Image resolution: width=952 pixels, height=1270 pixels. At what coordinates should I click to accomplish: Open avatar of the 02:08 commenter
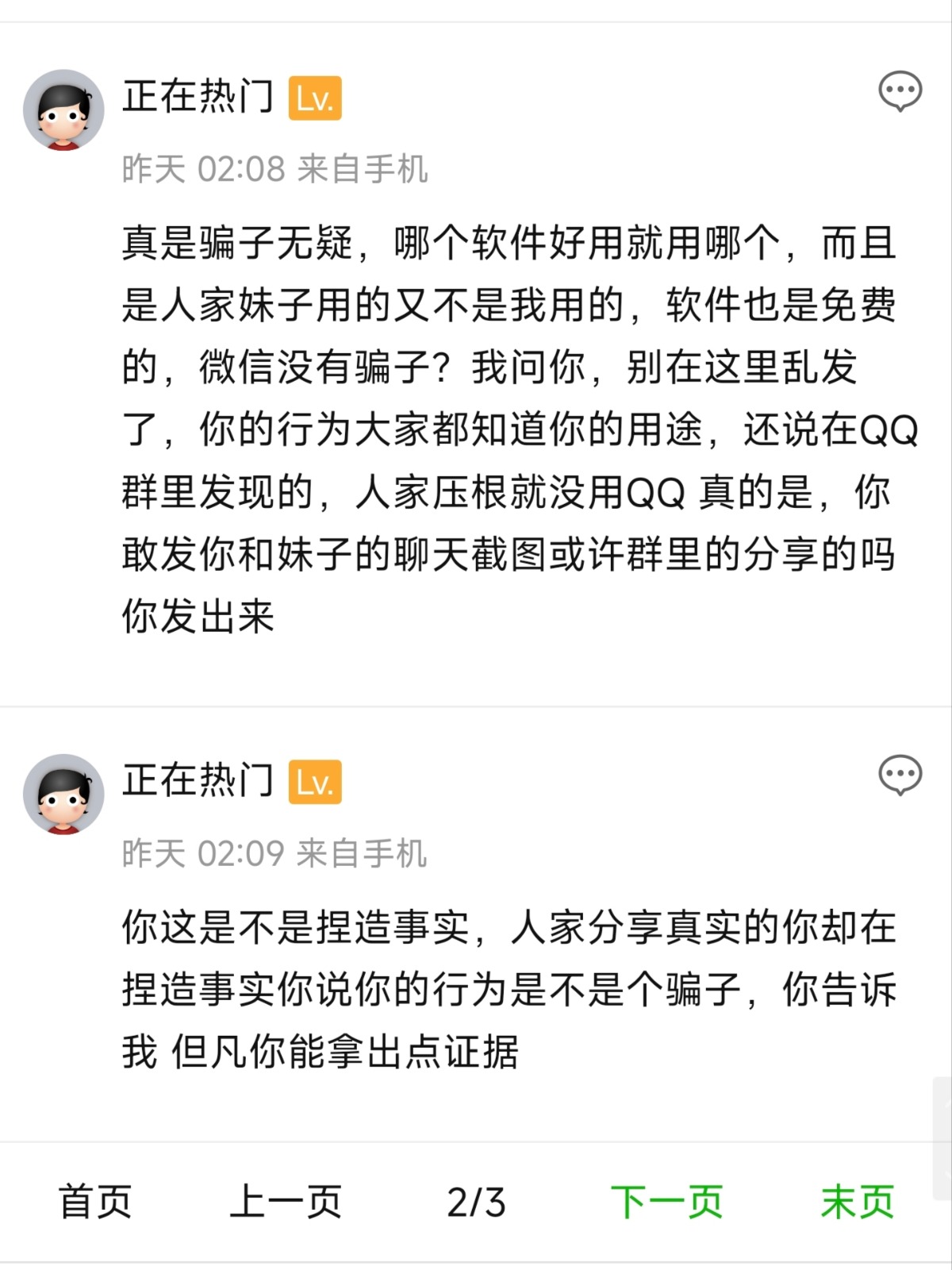(63, 110)
